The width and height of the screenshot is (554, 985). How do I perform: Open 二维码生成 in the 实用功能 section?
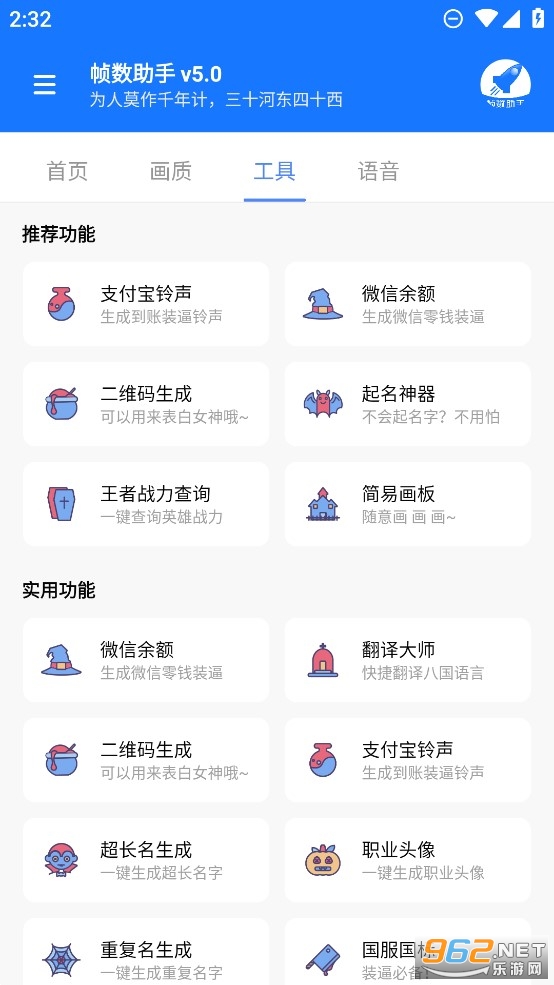[146, 760]
